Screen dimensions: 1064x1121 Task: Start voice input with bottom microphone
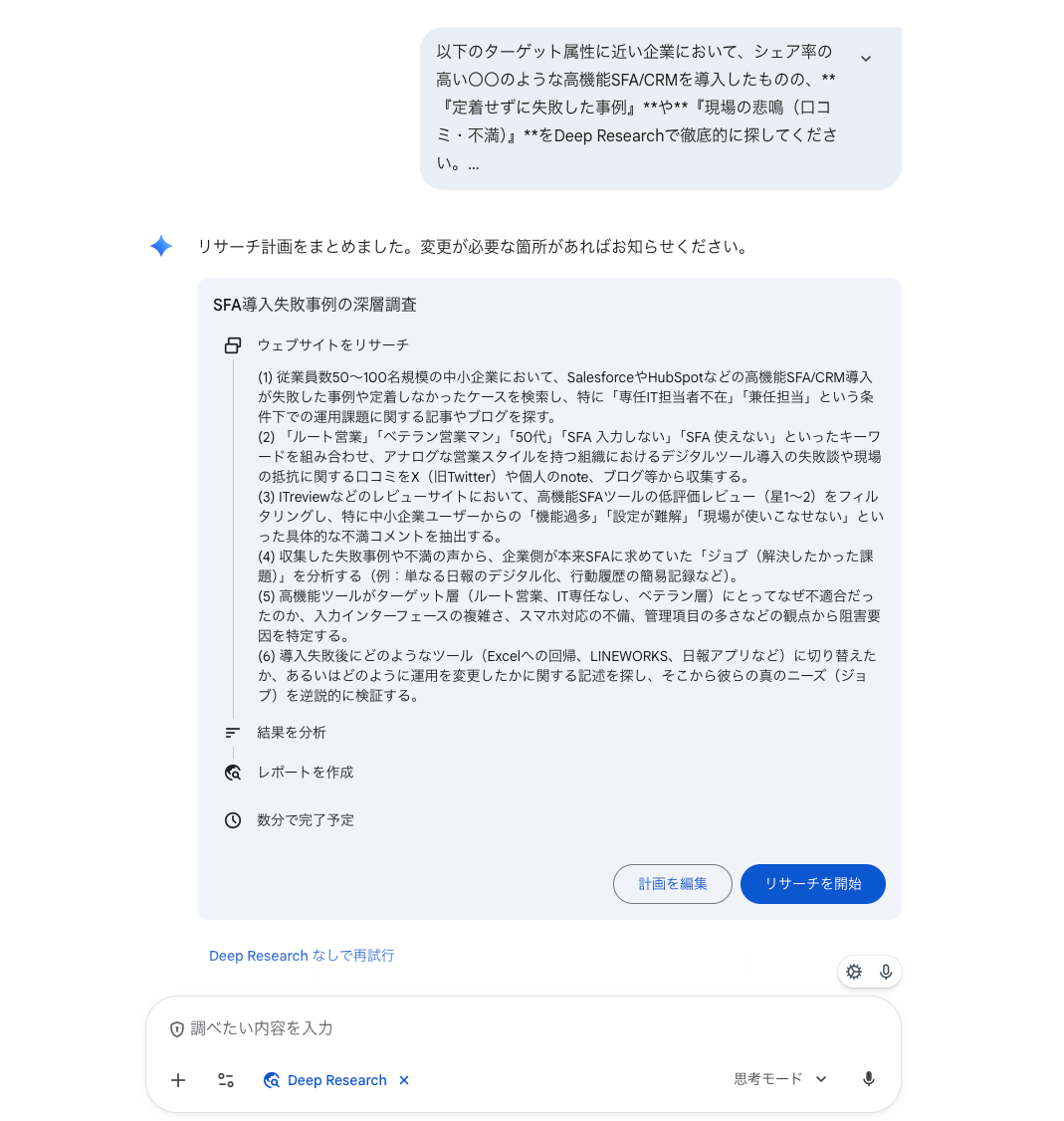869,1079
